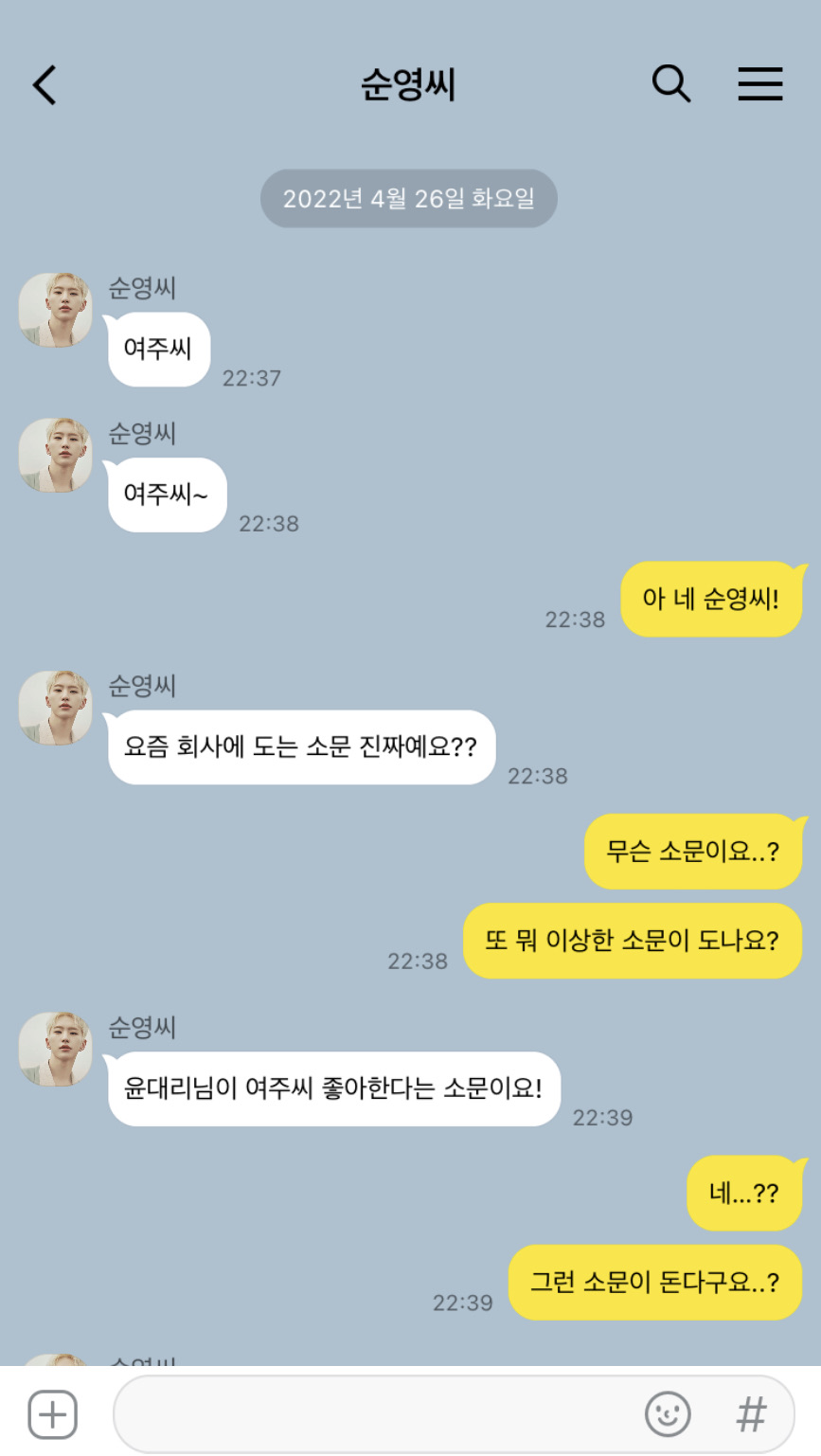The width and height of the screenshot is (821, 1456).
Task: Open the plus attachment menu
Action: point(53,1415)
